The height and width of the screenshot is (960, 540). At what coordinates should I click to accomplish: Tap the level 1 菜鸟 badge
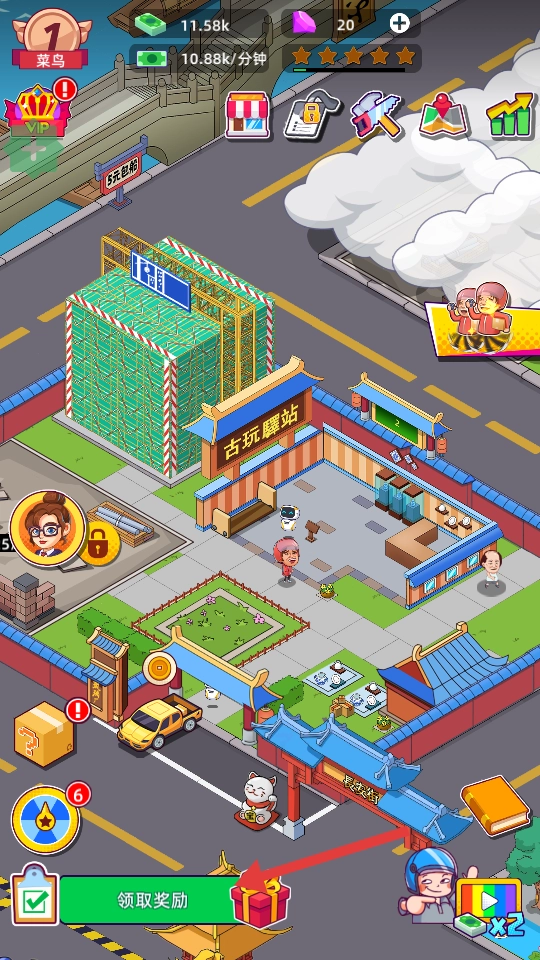coord(51,40)
